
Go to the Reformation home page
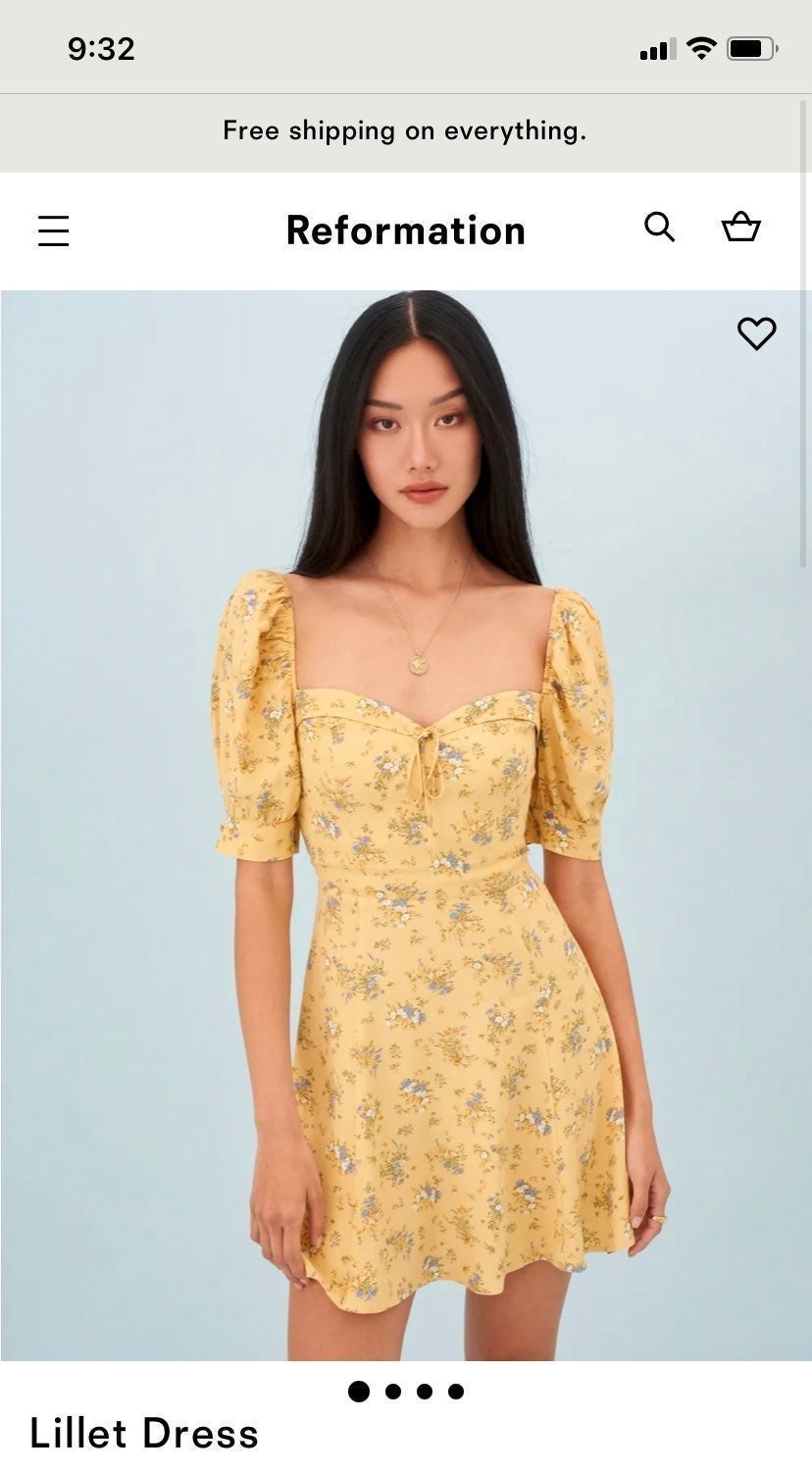pos(406,230)
